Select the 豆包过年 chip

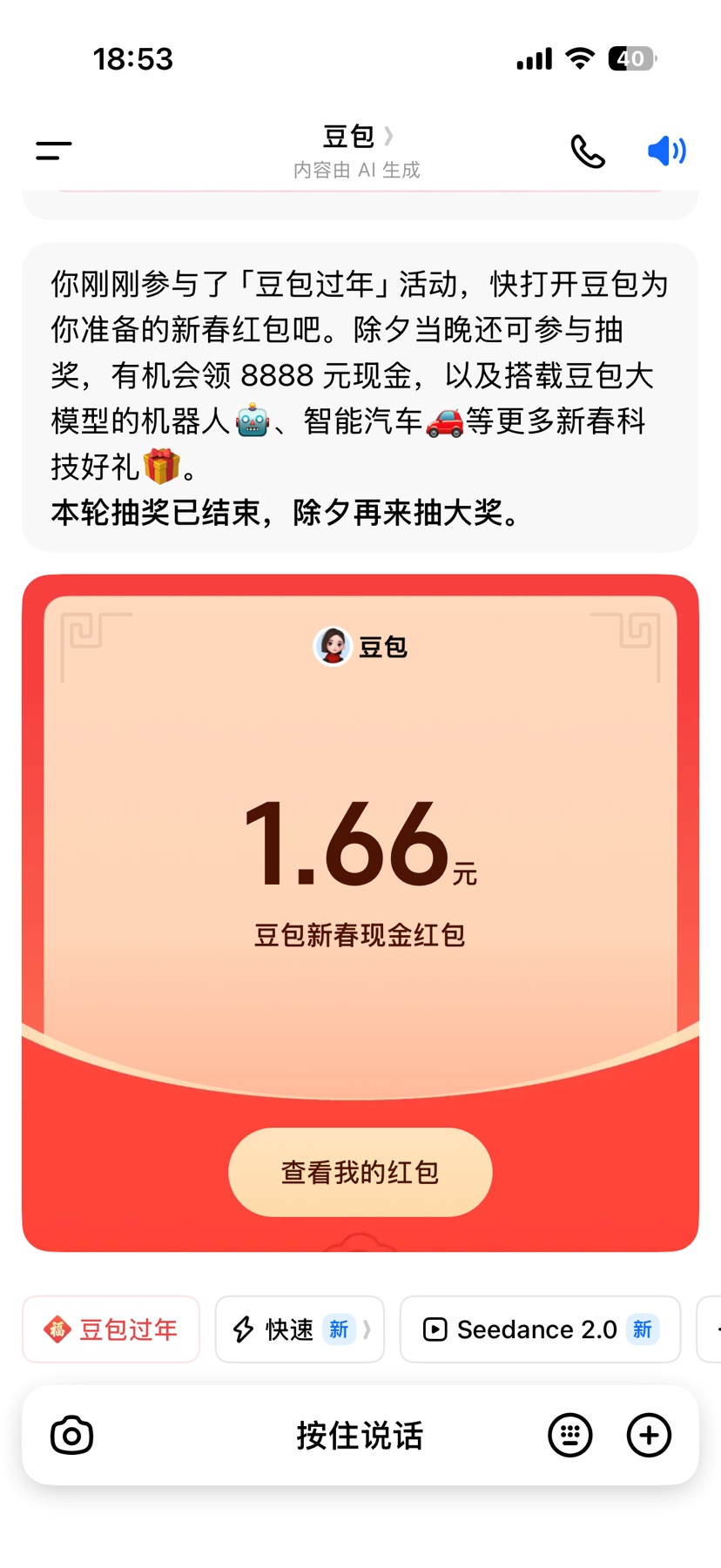[111, 1329]
